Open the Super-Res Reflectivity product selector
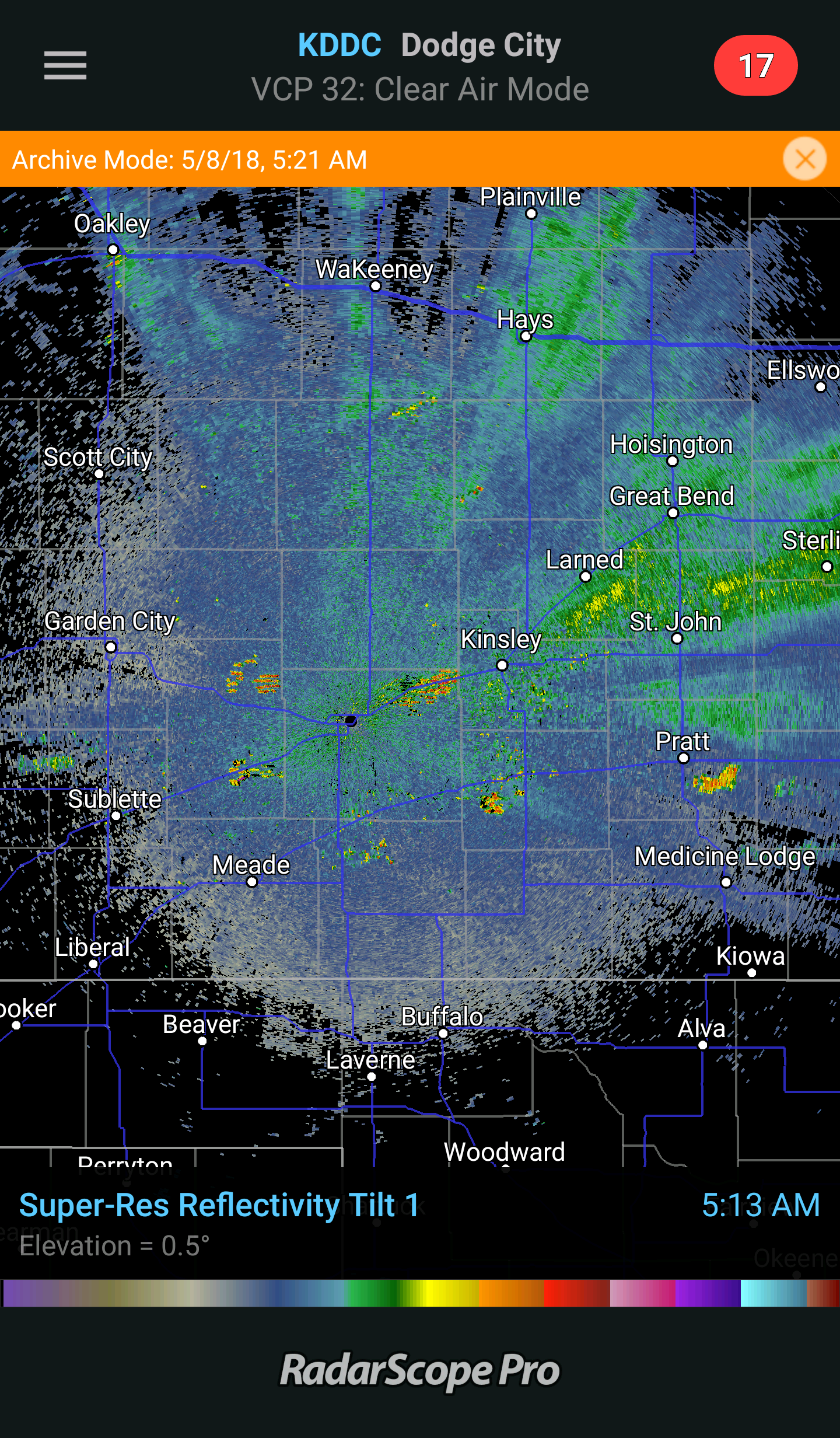Image resolution: width=840 pixels, height=1438 pixels. click(219, 1205)
